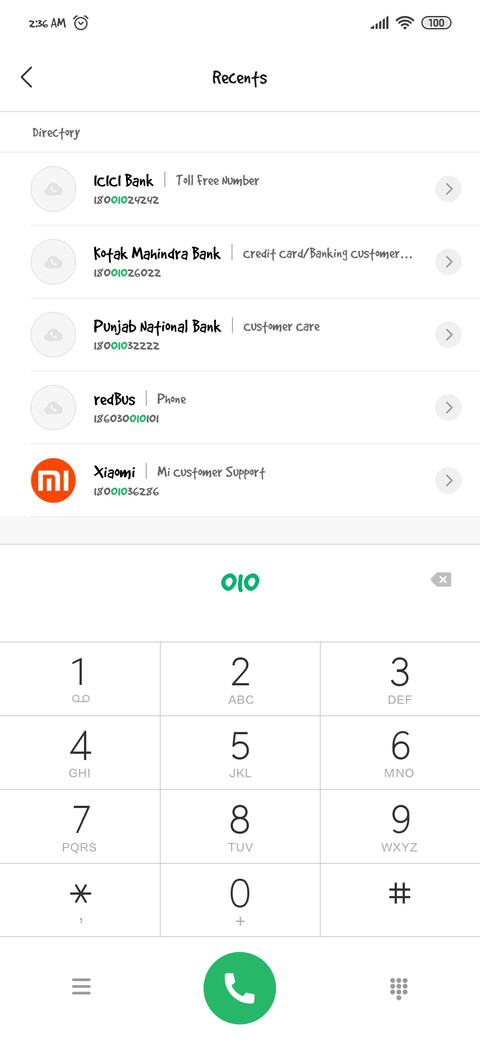The width and height of the screenshot is (480, 1040).
Task: Select the Kotak Mahindra Bank entry
Action: 240,262
